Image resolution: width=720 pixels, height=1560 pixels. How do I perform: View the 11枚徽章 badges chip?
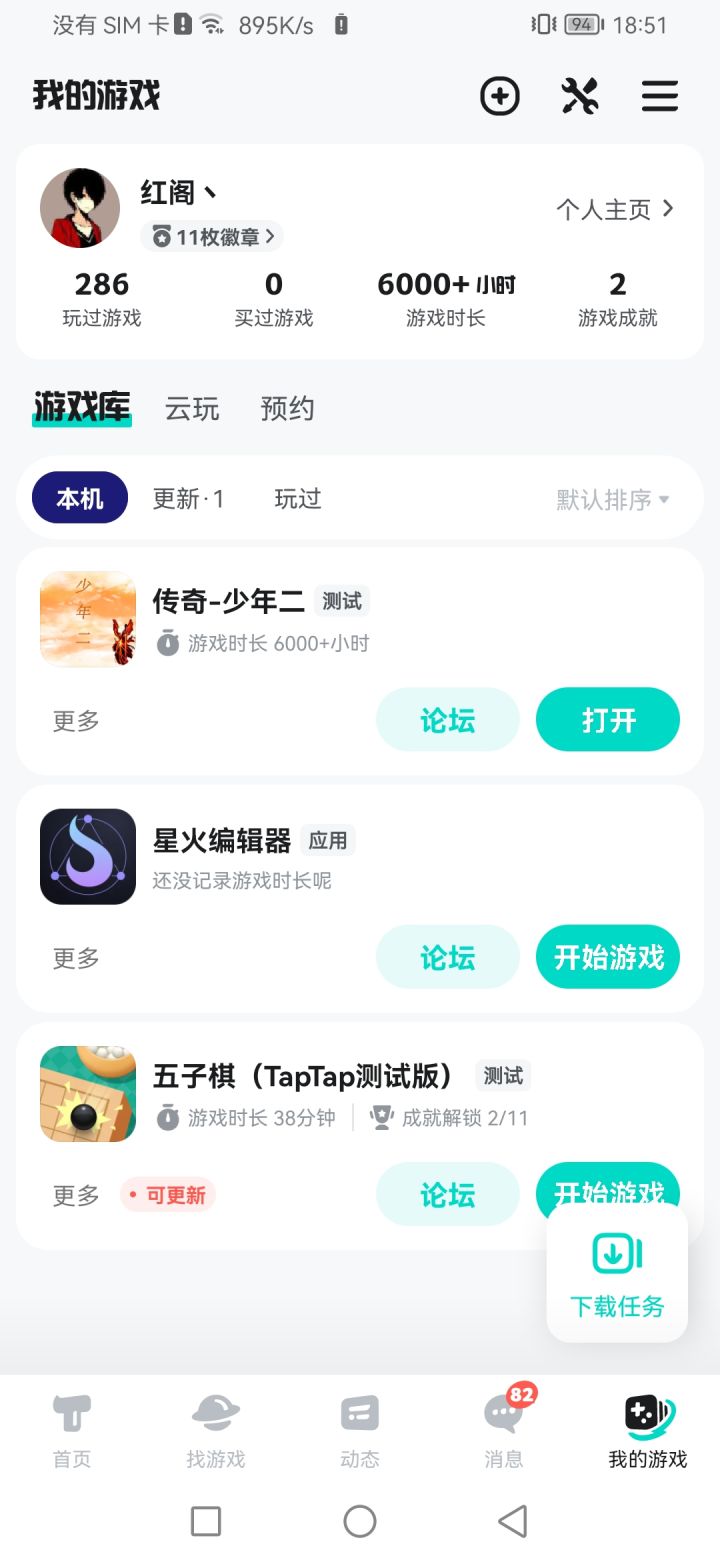[212, 237]
